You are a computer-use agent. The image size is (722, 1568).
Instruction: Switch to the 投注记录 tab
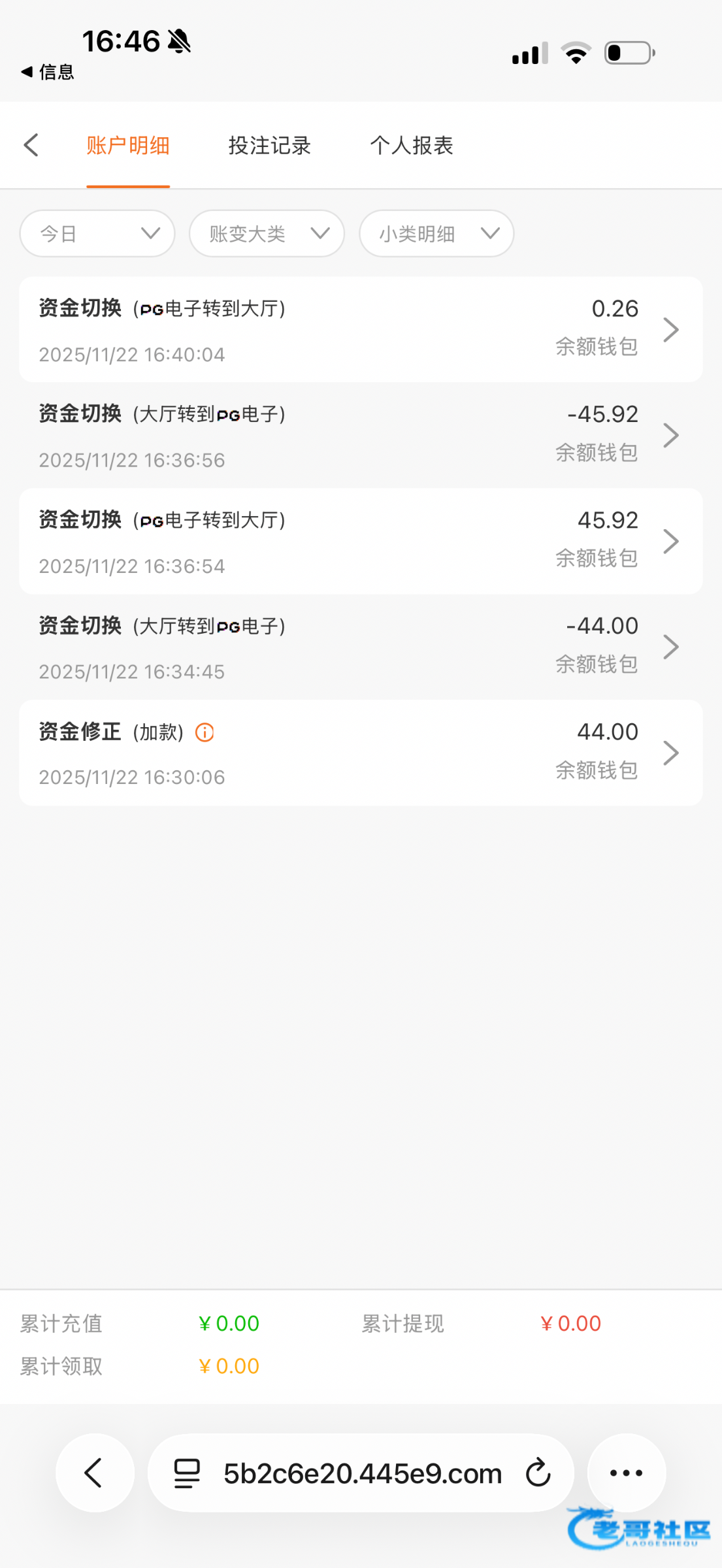tap(269, 145)
